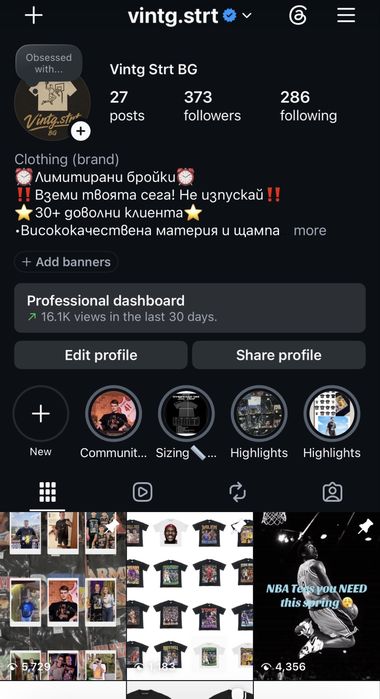Viewport: 380px width, 699px height.
Task: Switch to the reposts tab
Action: [237, 492]
